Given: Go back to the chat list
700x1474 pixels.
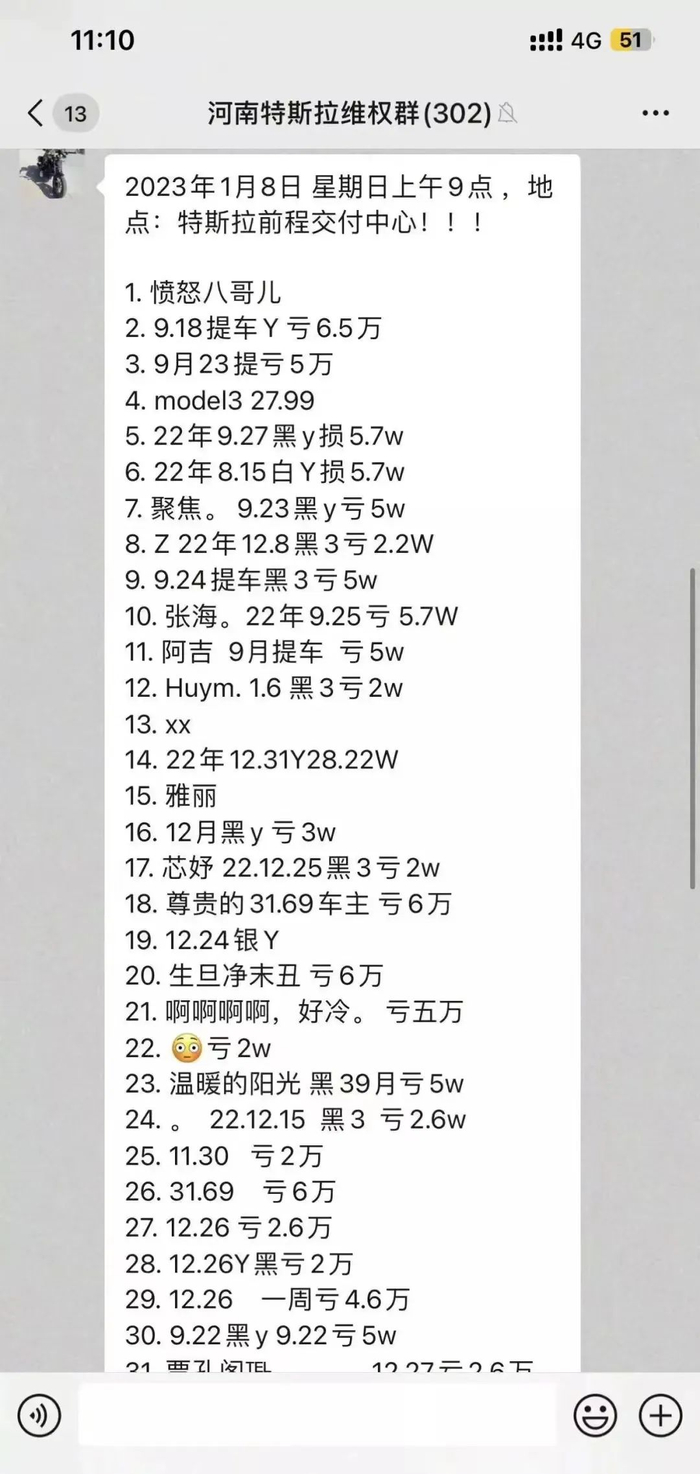Looking at the screenshot, I should (x=37, y=113).
